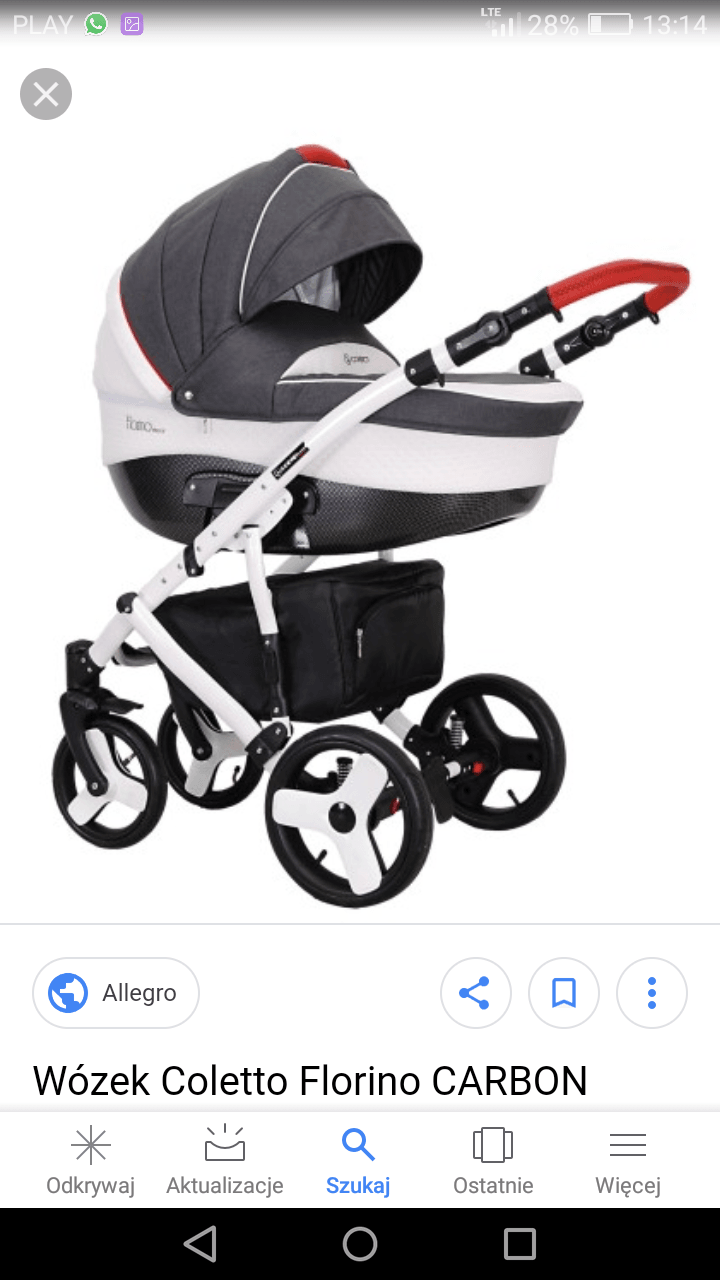Open the Allegro source site
This screenshot has height=1280, width=720.
(x=116, y=993)
